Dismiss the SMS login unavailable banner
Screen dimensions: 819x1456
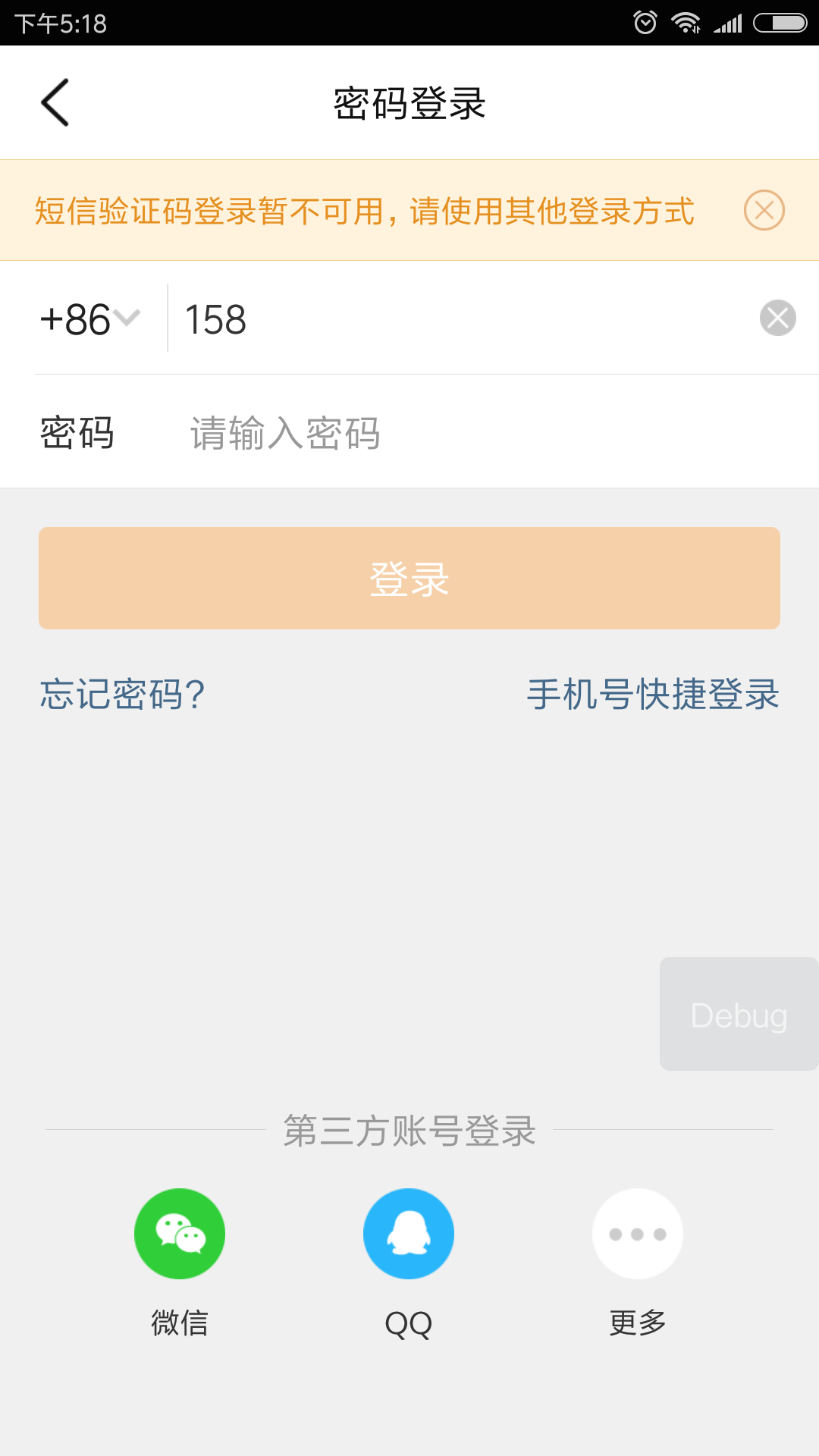(x=764, y=210)
